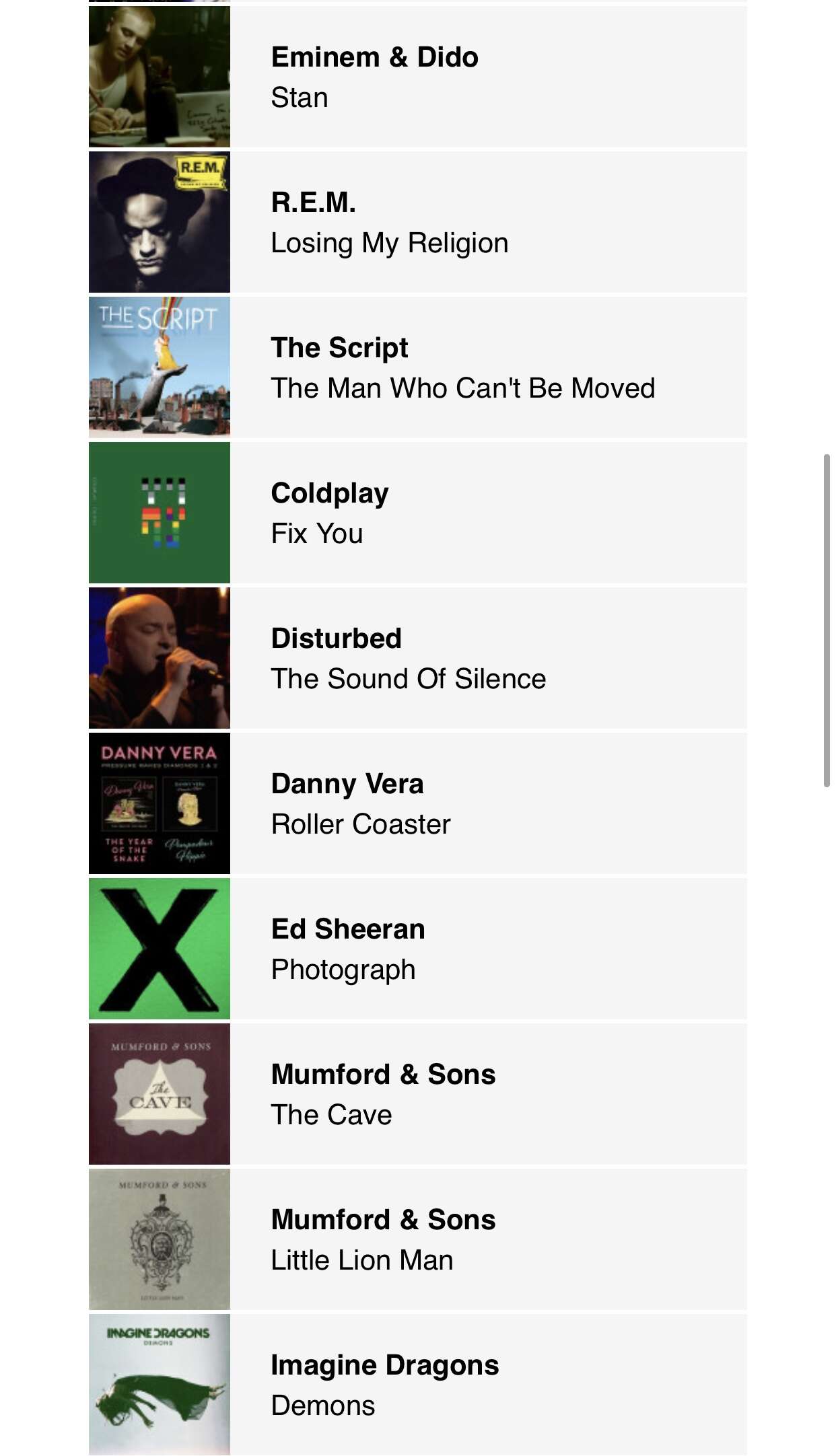Open The Man Who Can't Be Moved
Screen dimensions: 836x1456
click(417, 367)
